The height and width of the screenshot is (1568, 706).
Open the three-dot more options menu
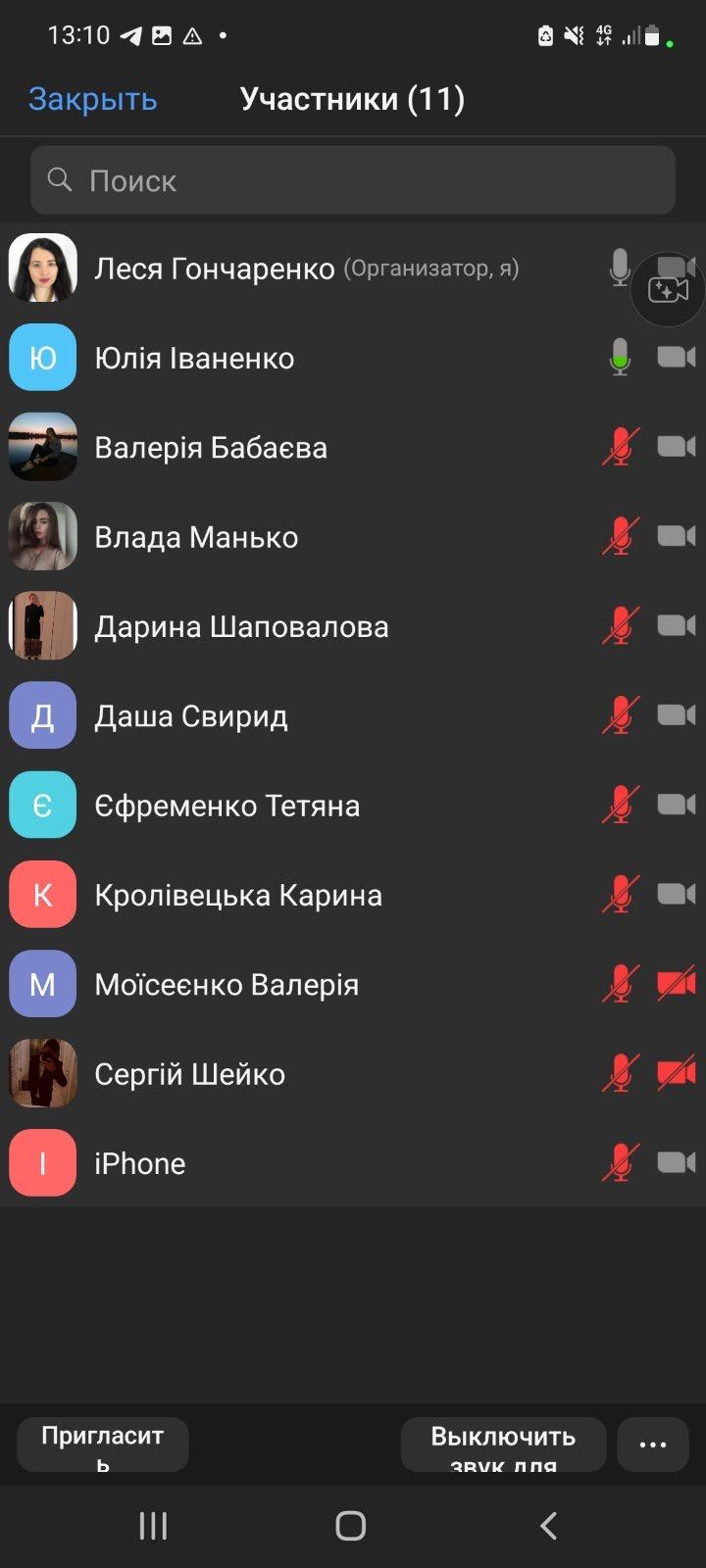click(653, 1445)
